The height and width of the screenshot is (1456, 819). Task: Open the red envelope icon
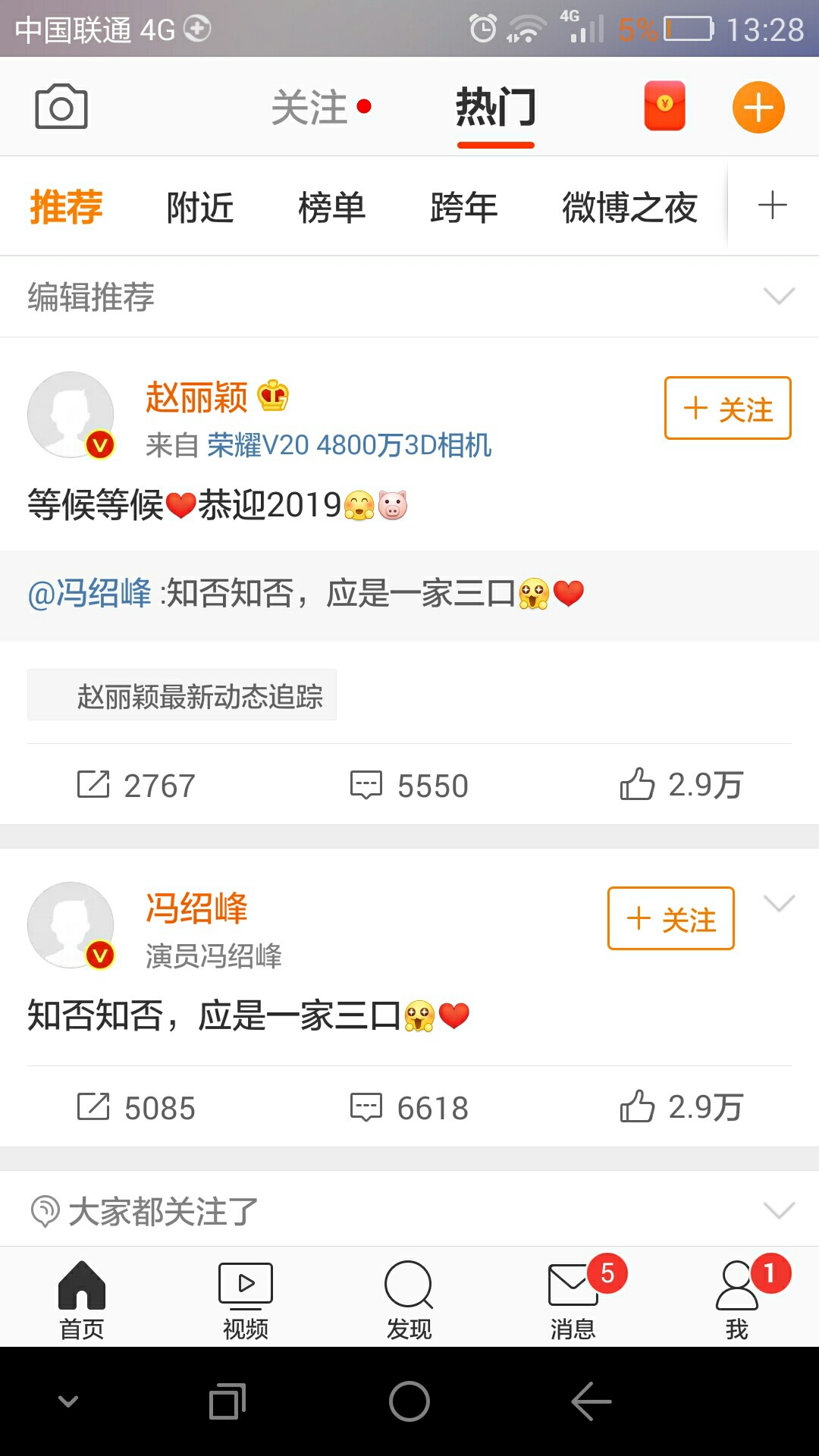[x=665, y=106]
